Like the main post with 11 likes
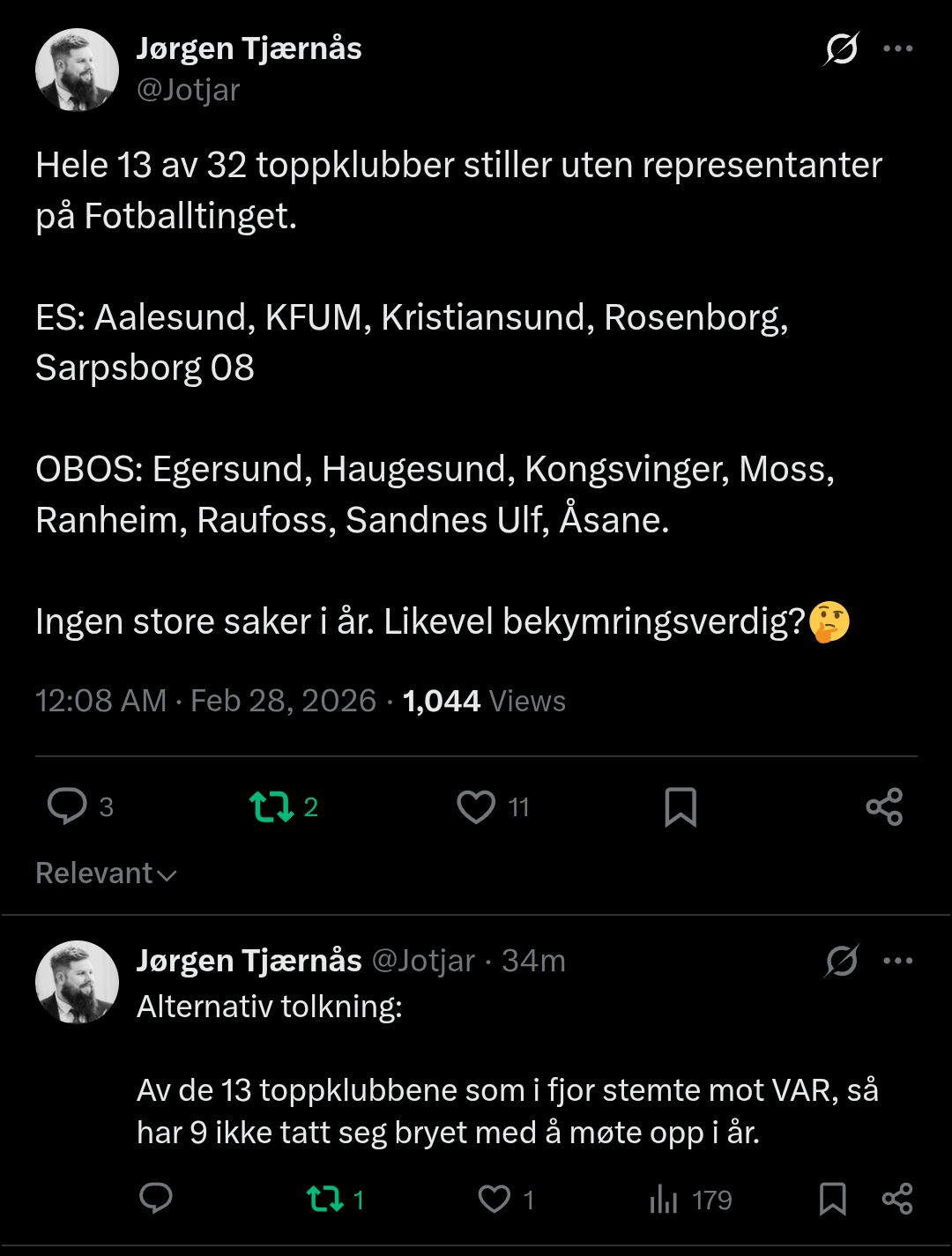 [476, 806]
